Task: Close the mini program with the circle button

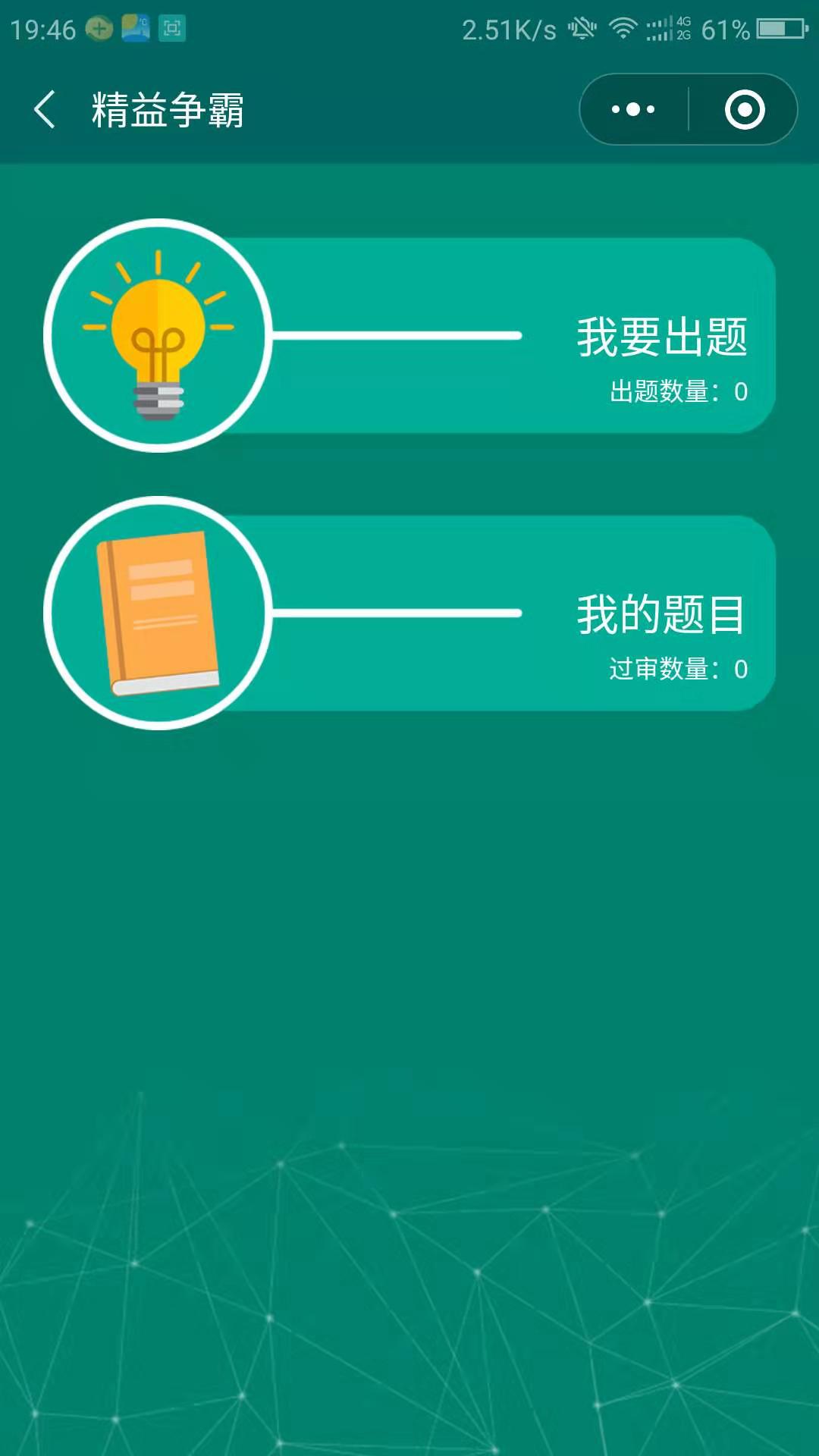Action: click(744, 110)
